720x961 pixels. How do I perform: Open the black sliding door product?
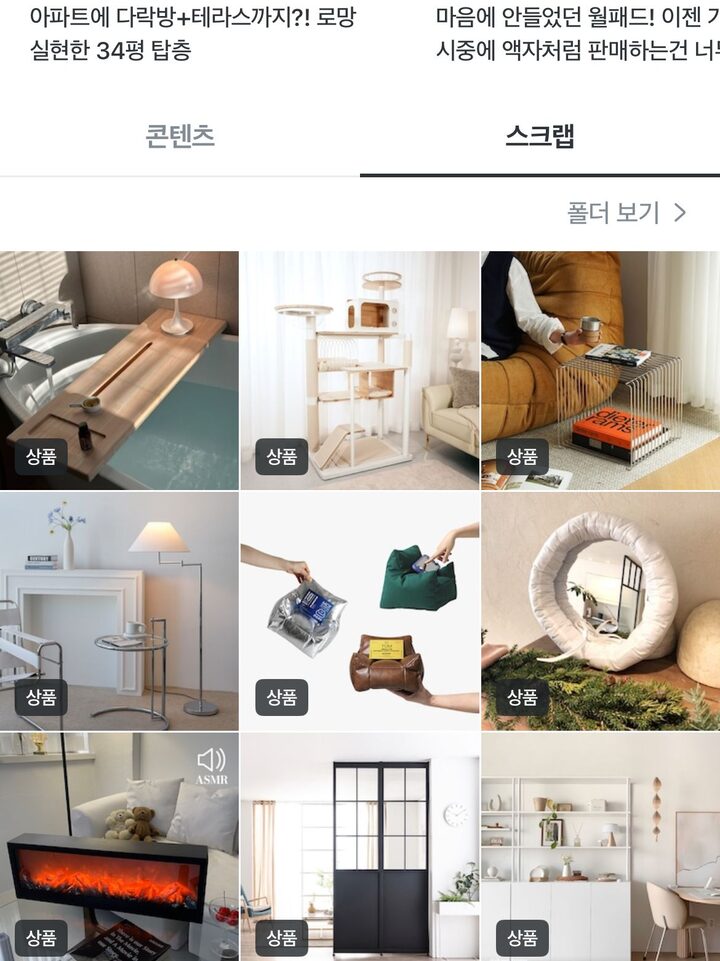pos(360,847)
